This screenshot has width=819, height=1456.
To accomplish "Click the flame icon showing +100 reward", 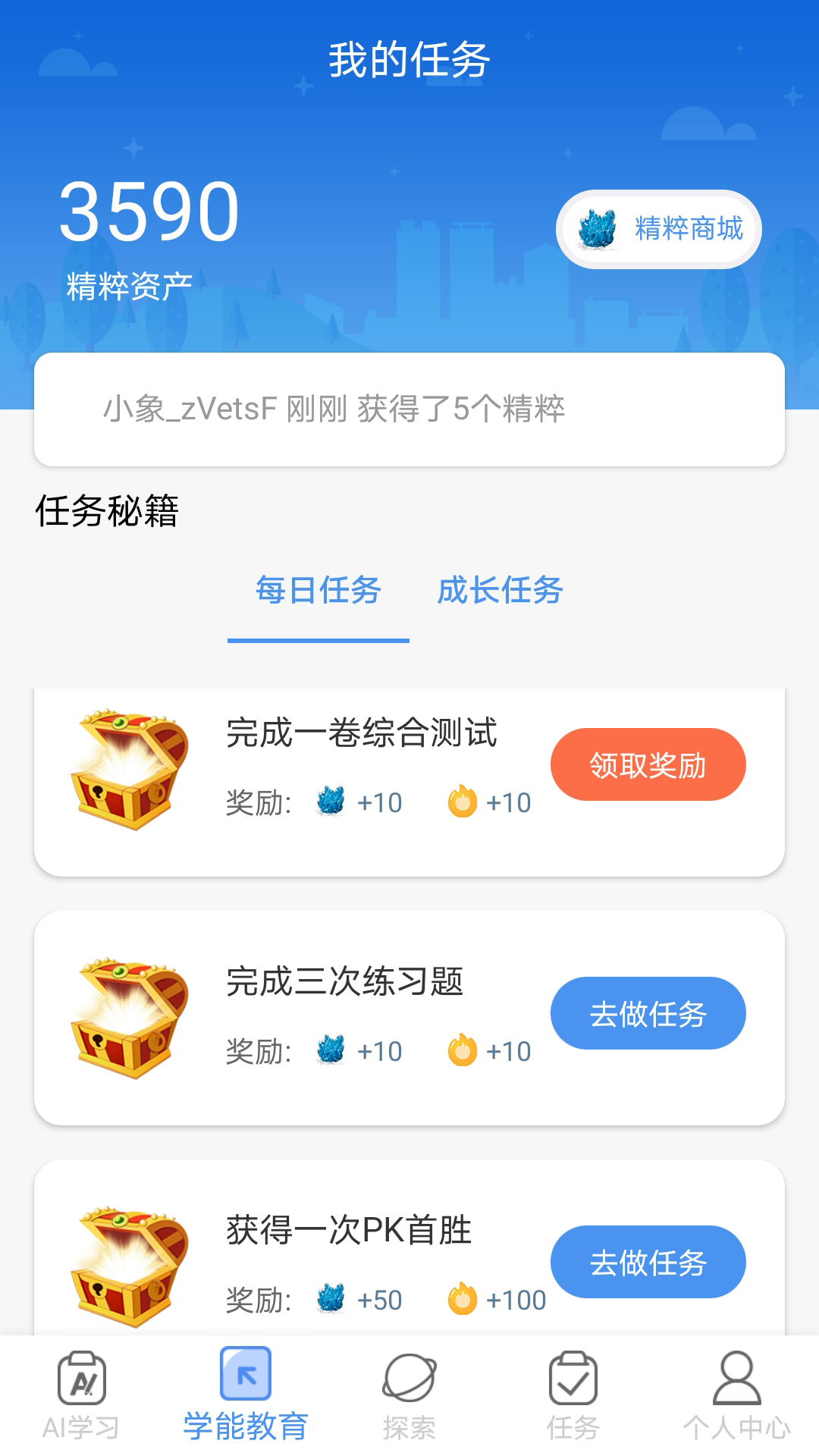I will (463, 1298).
